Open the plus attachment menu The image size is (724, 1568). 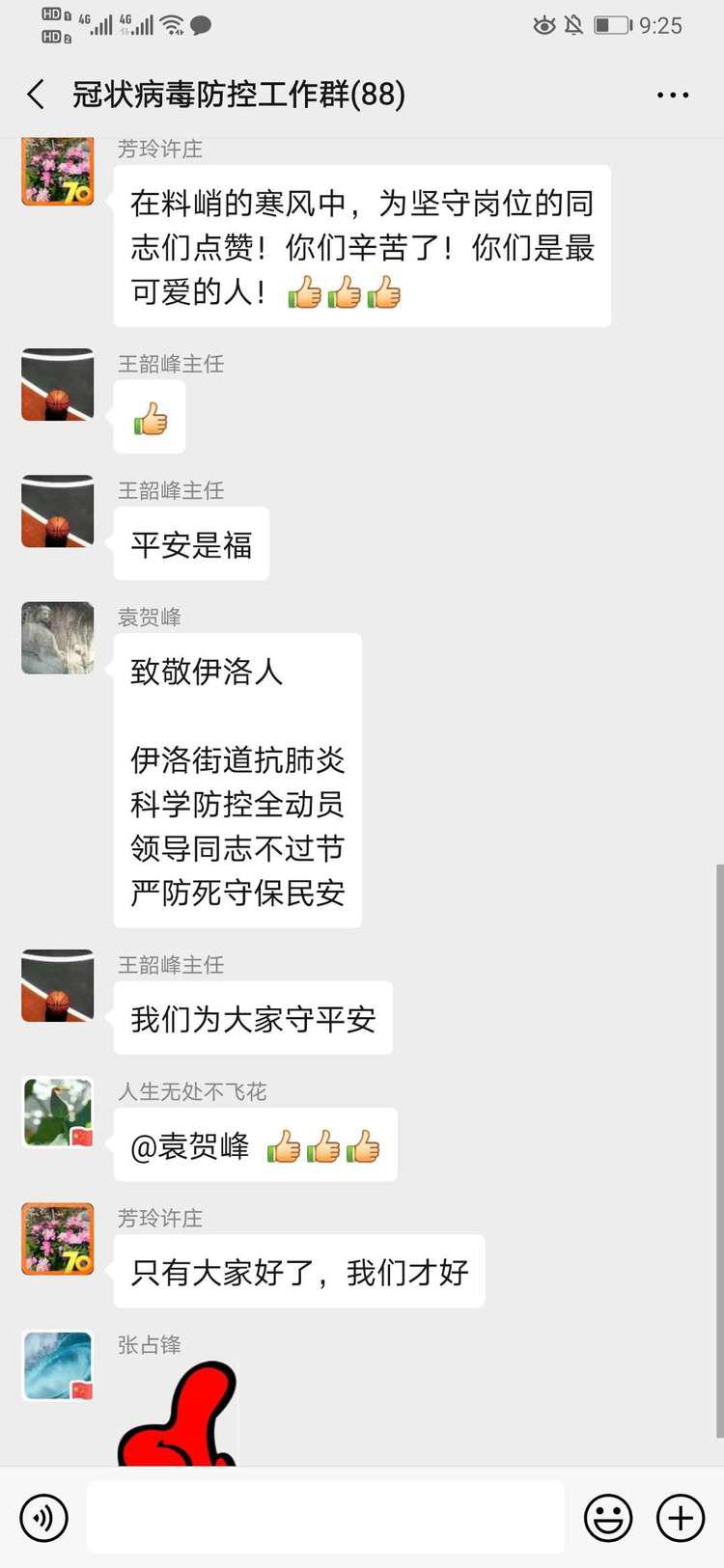click(x=681, y=1517)
